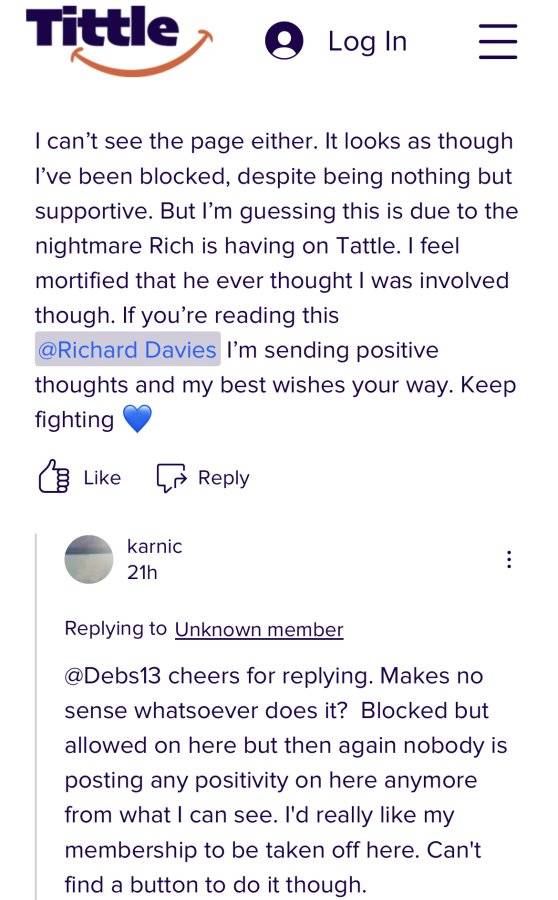The image size is (558, 900).
Task: Like the comment mentioning Richard Davies
Action: click(80, 477)
